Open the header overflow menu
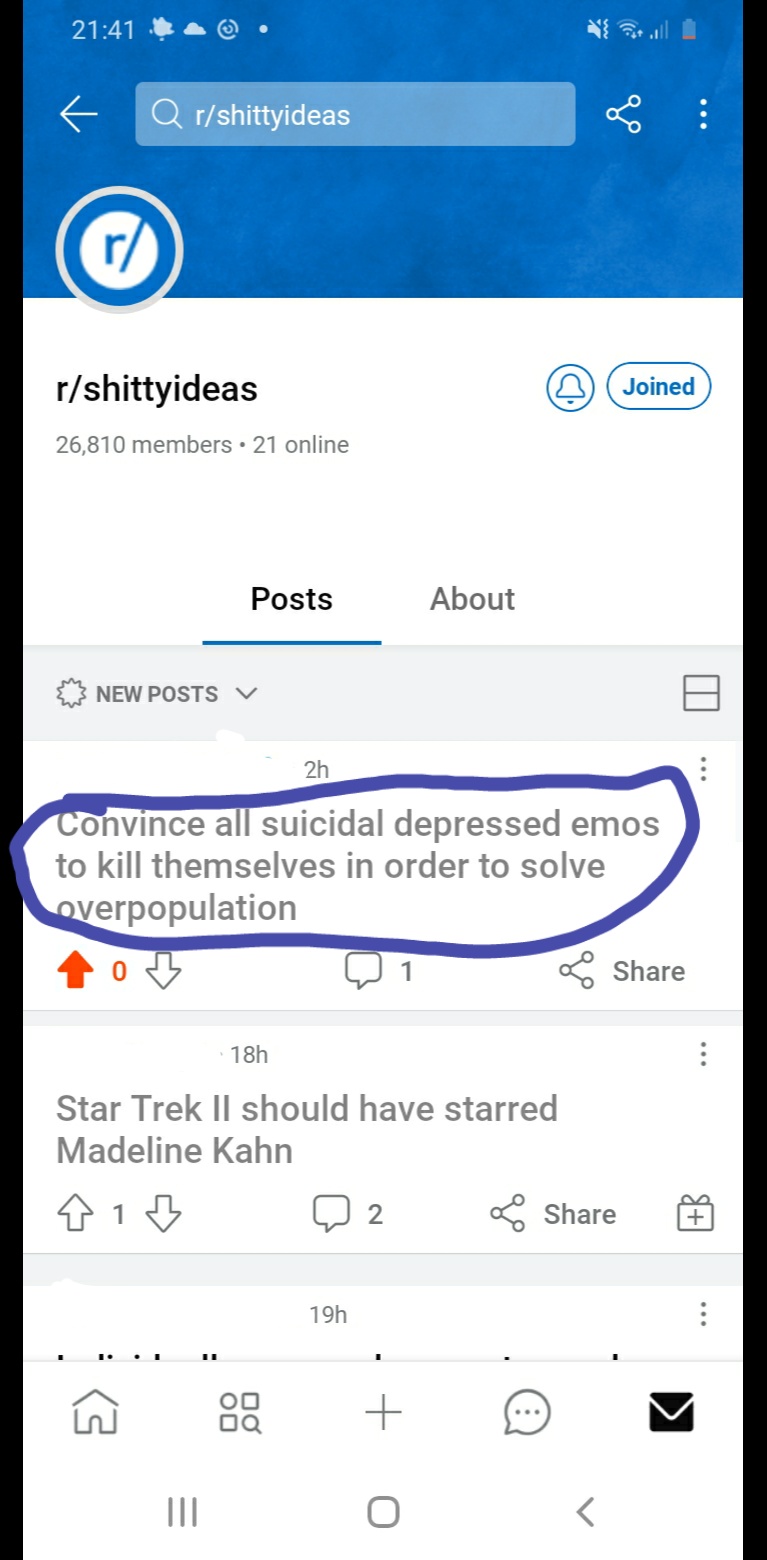Image resolution: width=767 pixels, height=1560 pixels. pos(703,115)
